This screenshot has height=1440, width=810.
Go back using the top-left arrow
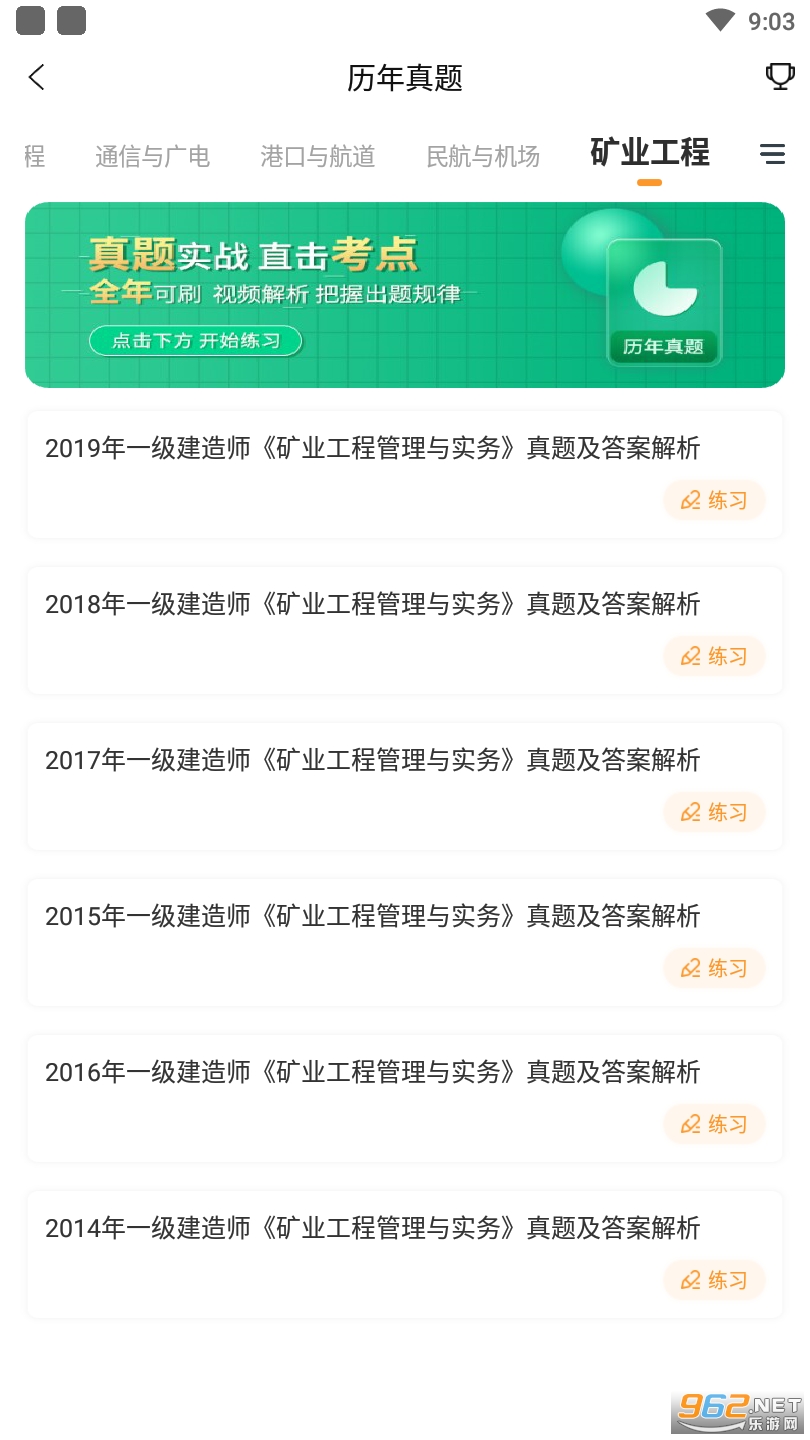pos(37,77)
